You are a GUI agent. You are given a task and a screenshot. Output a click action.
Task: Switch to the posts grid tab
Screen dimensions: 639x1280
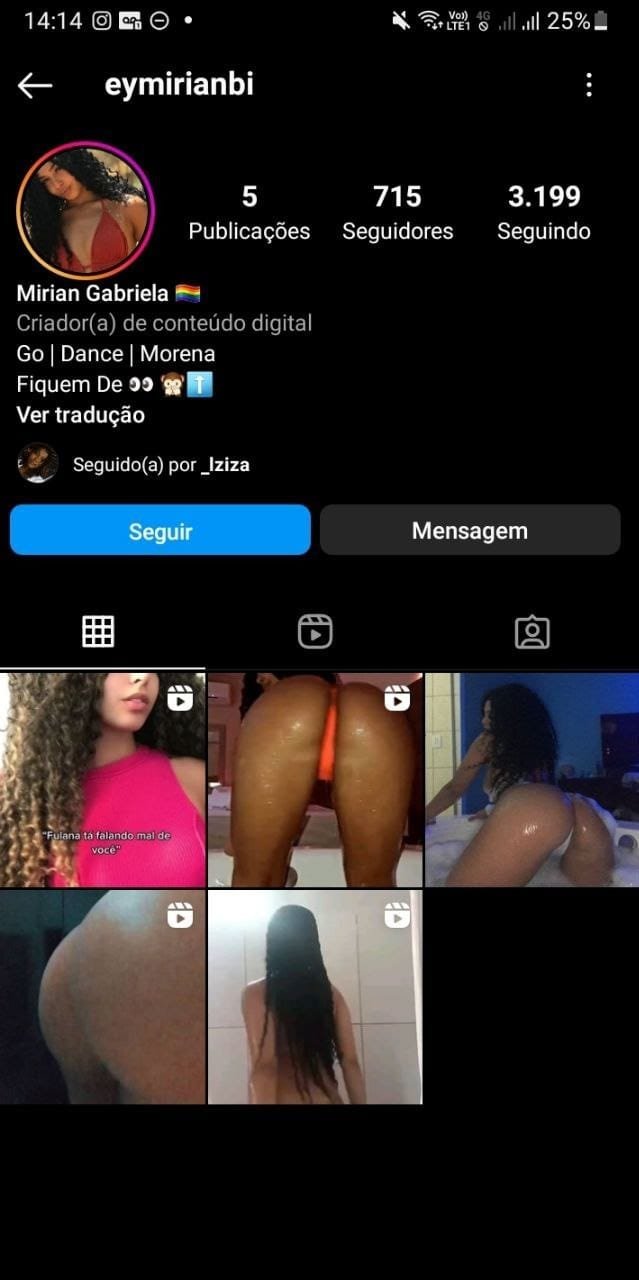pos(98,632)
